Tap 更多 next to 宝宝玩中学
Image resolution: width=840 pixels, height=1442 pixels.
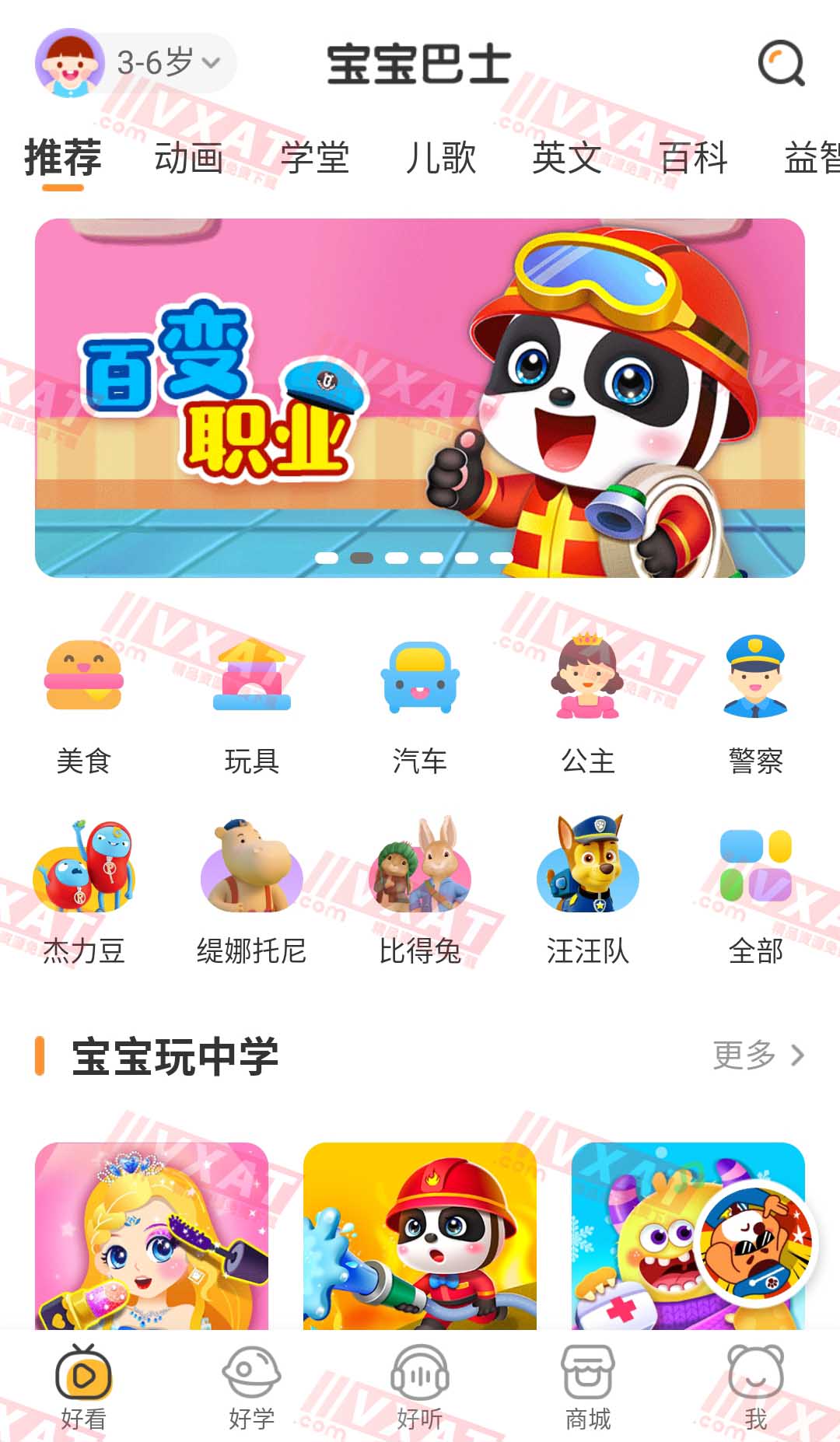click(x=758, y=1055)
